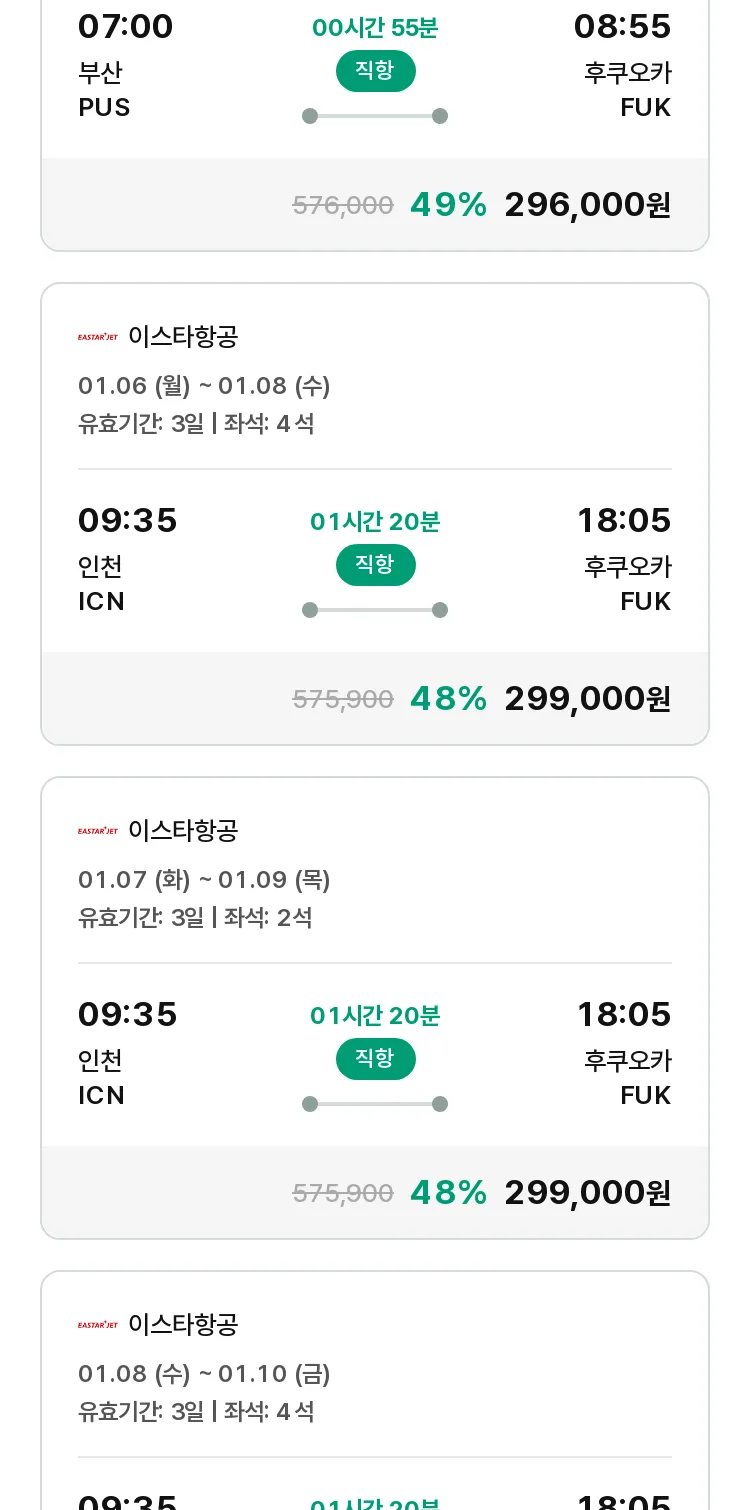Open the Busan to Fukuoka 296,000원 flight card

pos(375,125)
